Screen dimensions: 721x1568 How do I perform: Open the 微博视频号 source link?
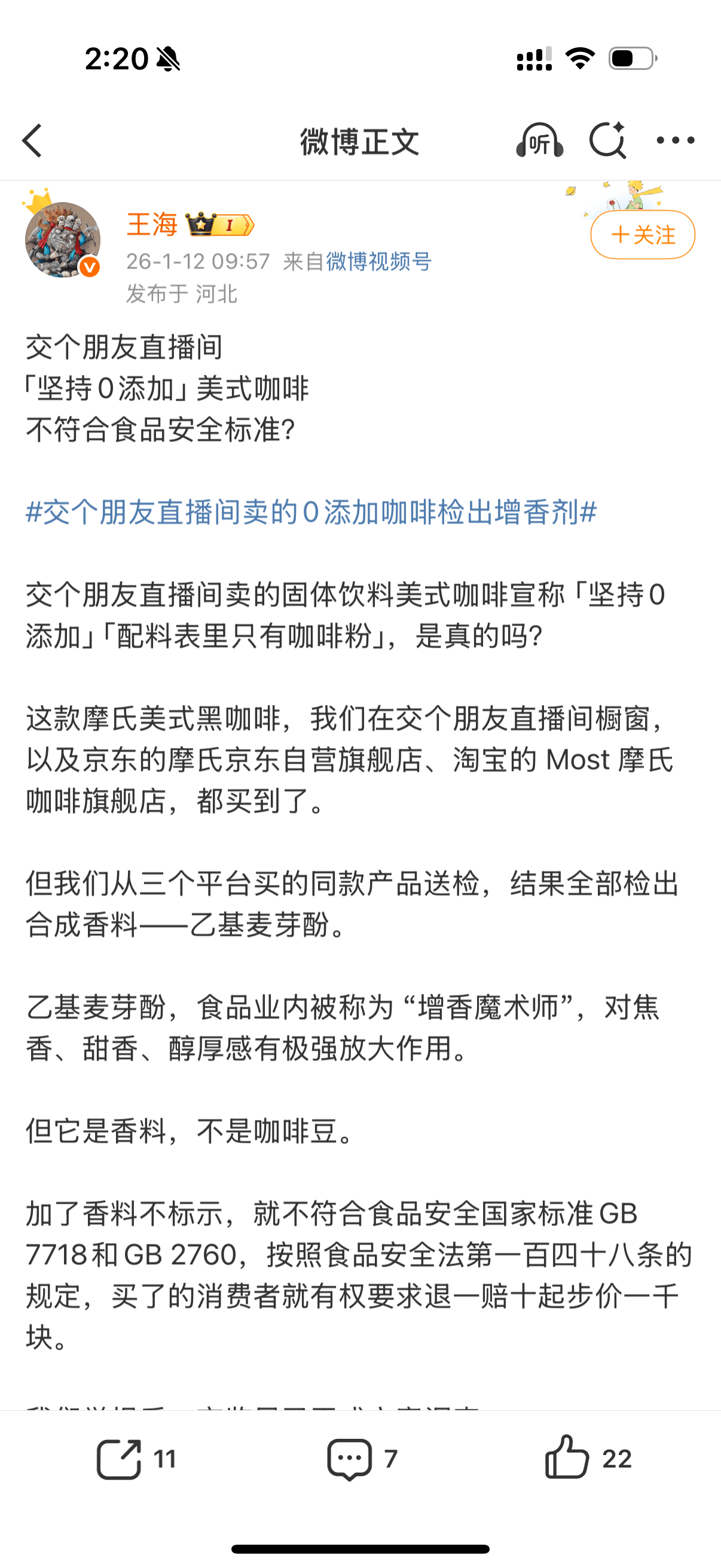(x=378, y=261)
